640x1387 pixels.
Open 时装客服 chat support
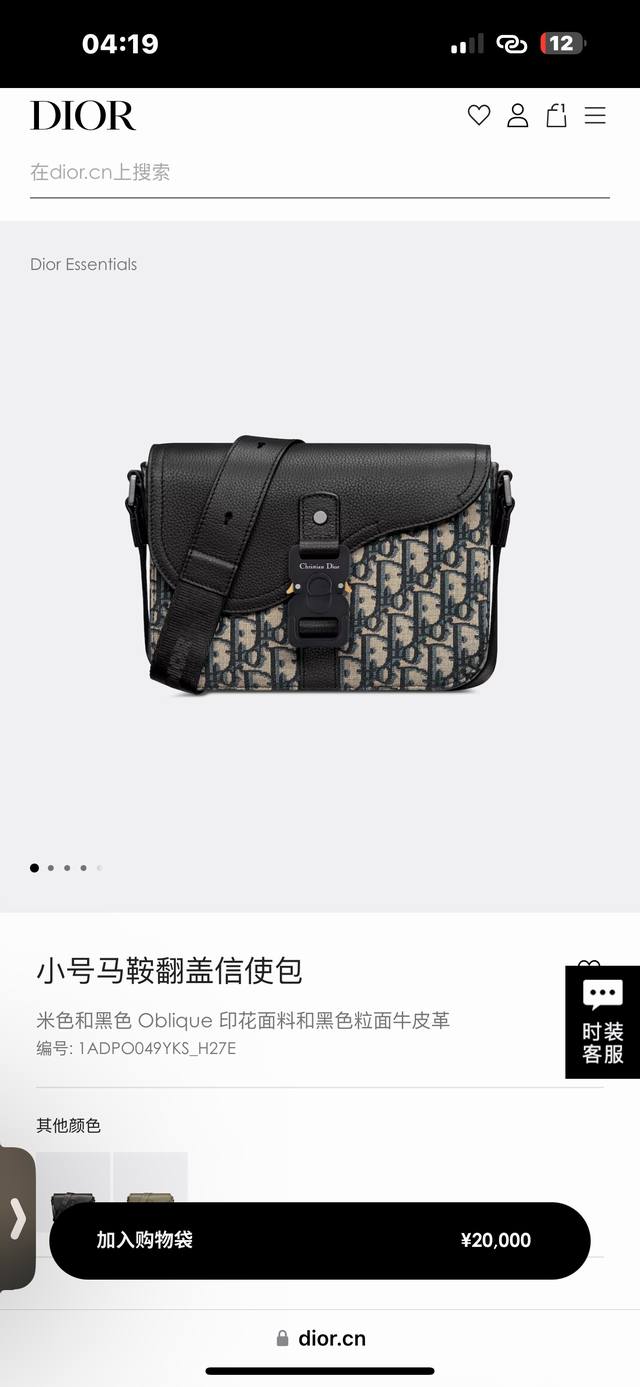pyautogui.click(x=602, y=1022)
